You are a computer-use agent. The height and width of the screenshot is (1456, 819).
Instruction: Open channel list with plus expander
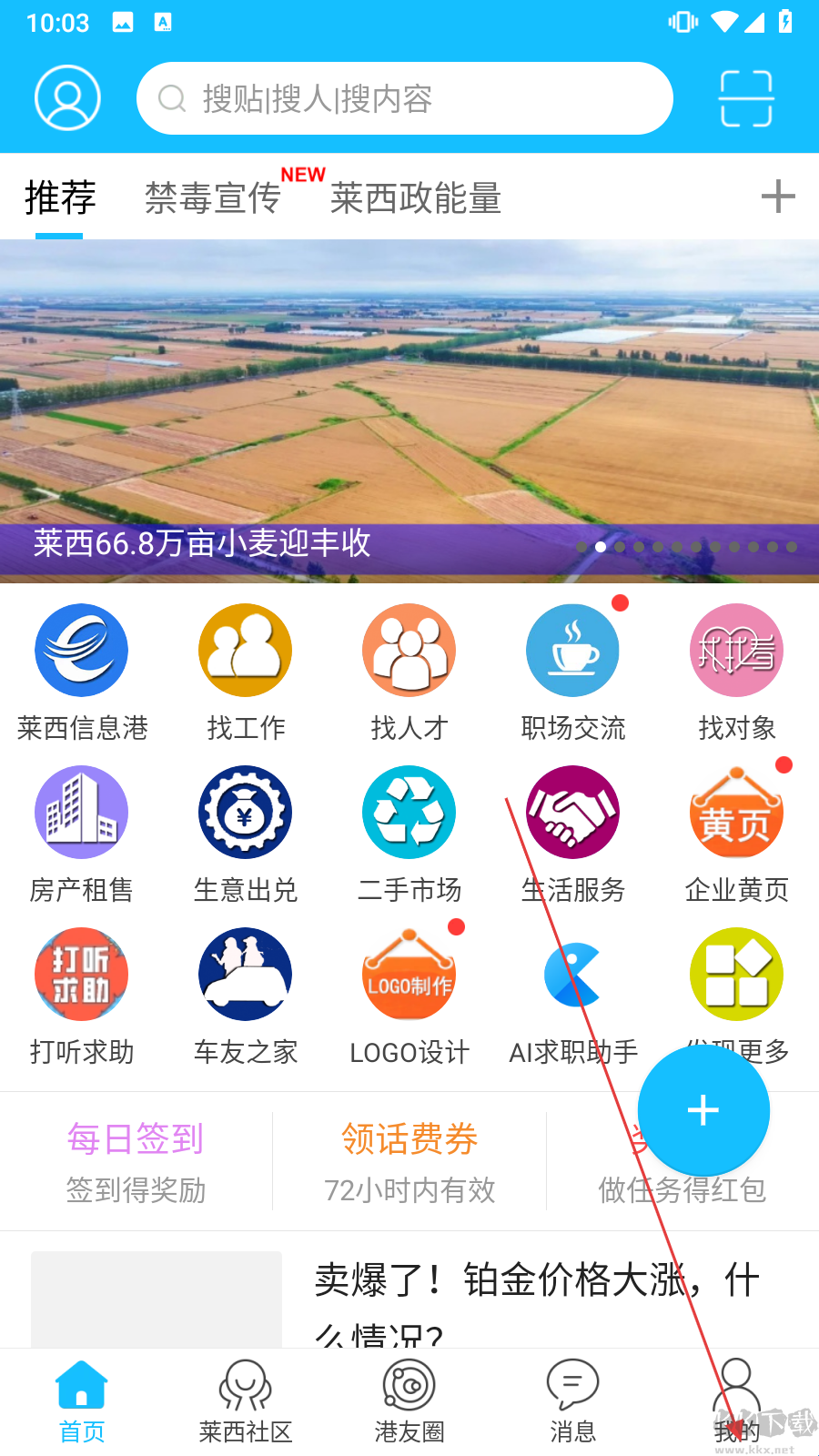pyautogui.click(x=779, y=197)
